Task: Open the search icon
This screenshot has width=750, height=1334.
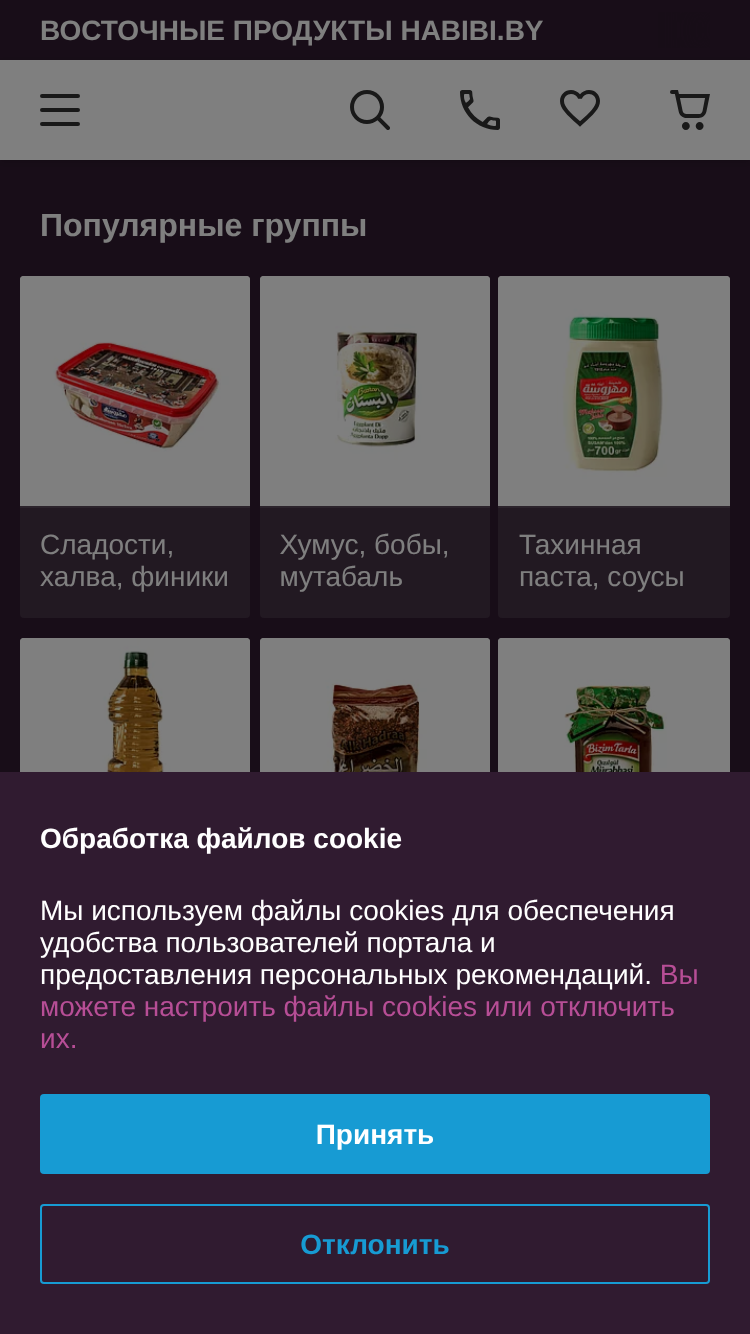Action: pyautogui.click(x=370, y=110)
